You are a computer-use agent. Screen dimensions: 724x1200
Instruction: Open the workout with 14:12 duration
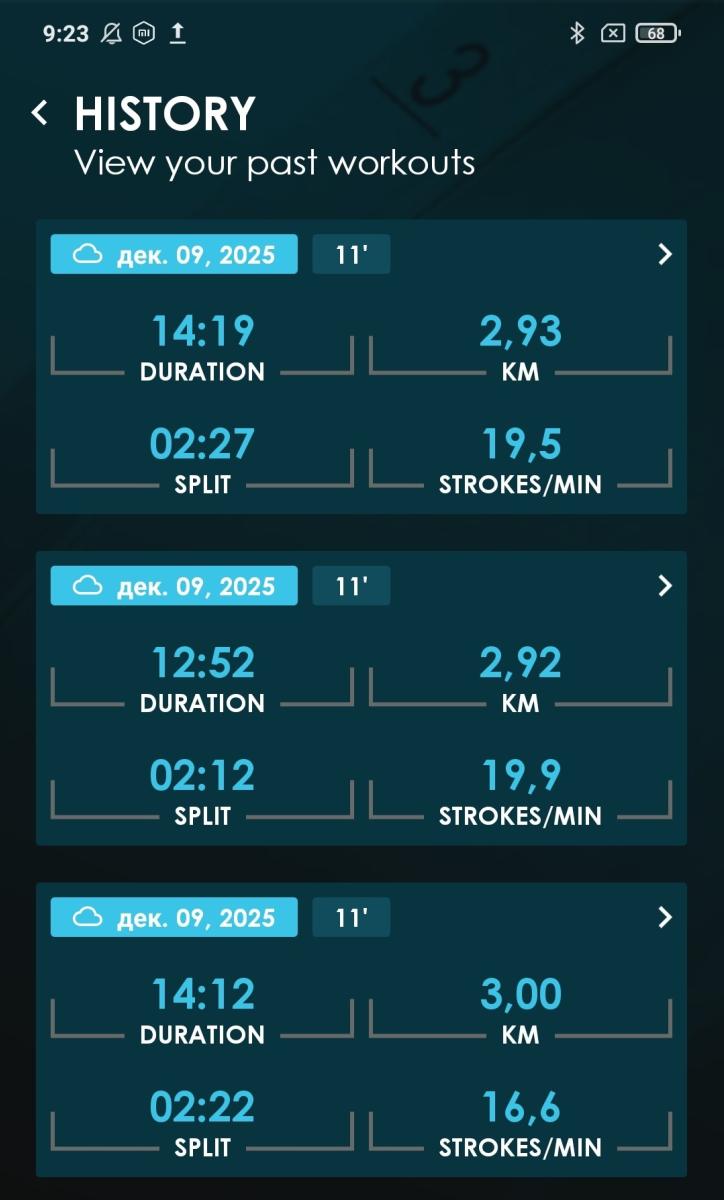point(665,918)
